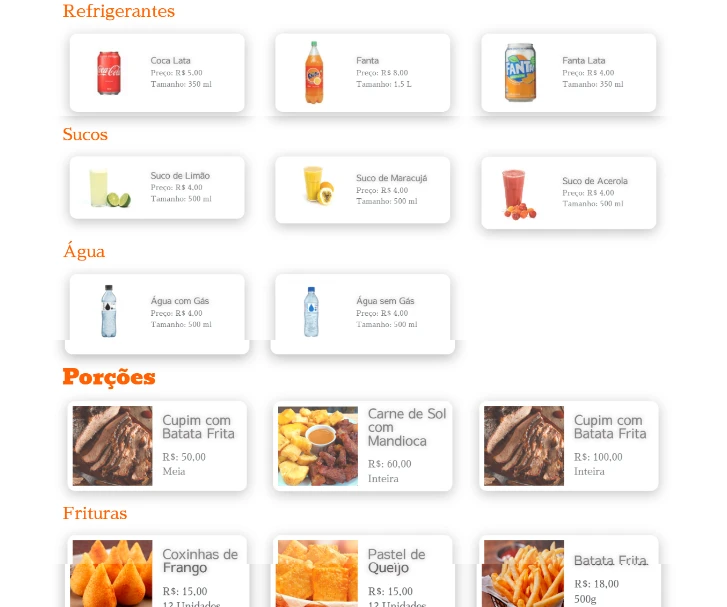Open Cupim com Batata Frita Inteira portion

[x=568, y=446]
